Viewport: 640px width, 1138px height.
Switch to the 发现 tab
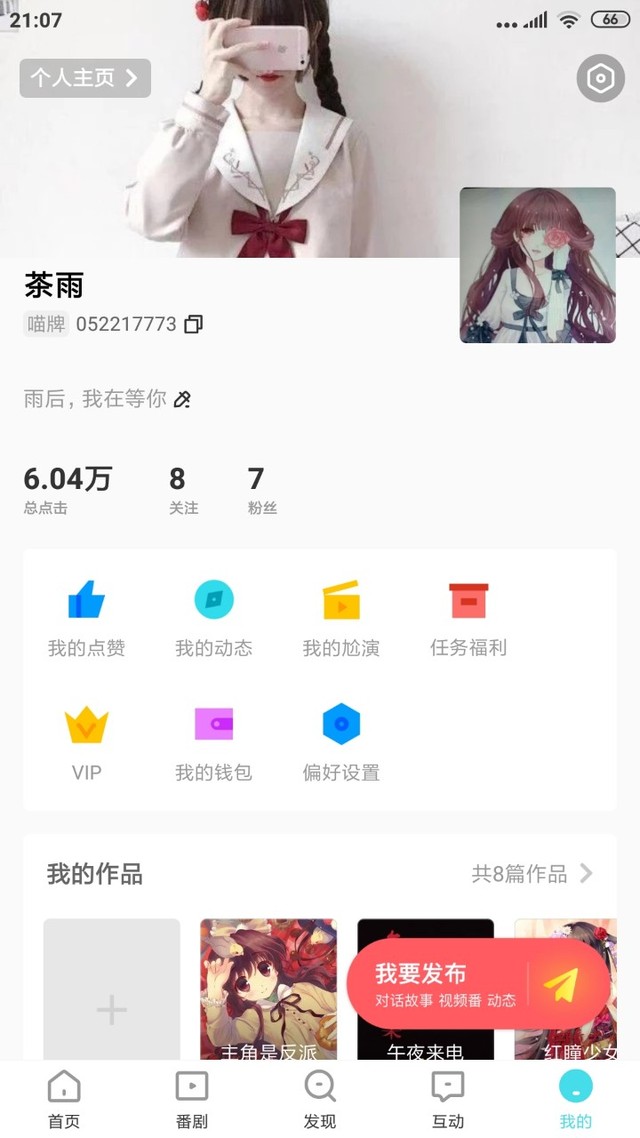[320, 1098]
